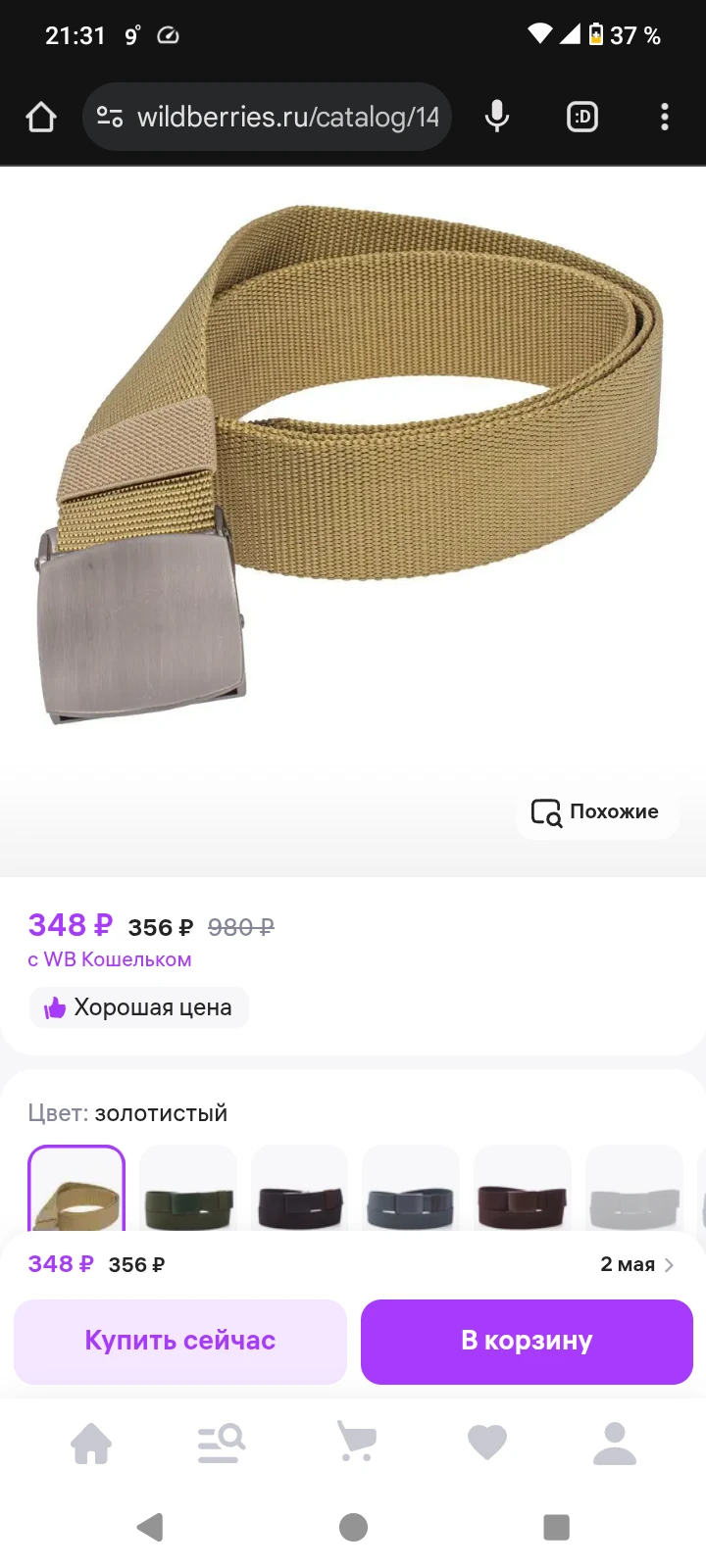Screen dimensions: 706x1568
Task: Switch to the home tab
Action: (x=91, y=1443)
